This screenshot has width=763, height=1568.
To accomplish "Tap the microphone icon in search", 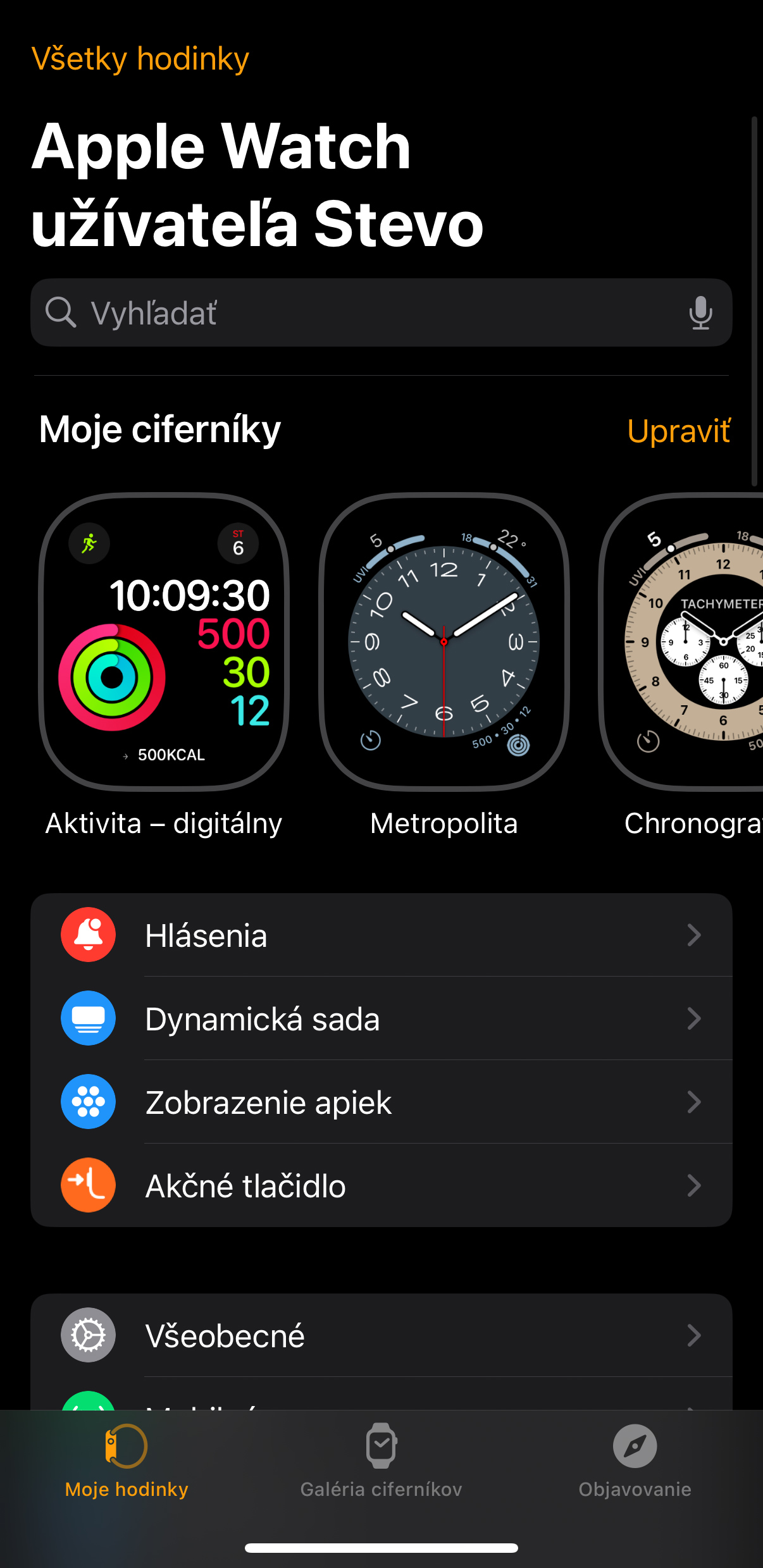I will (x=700, y=313).
